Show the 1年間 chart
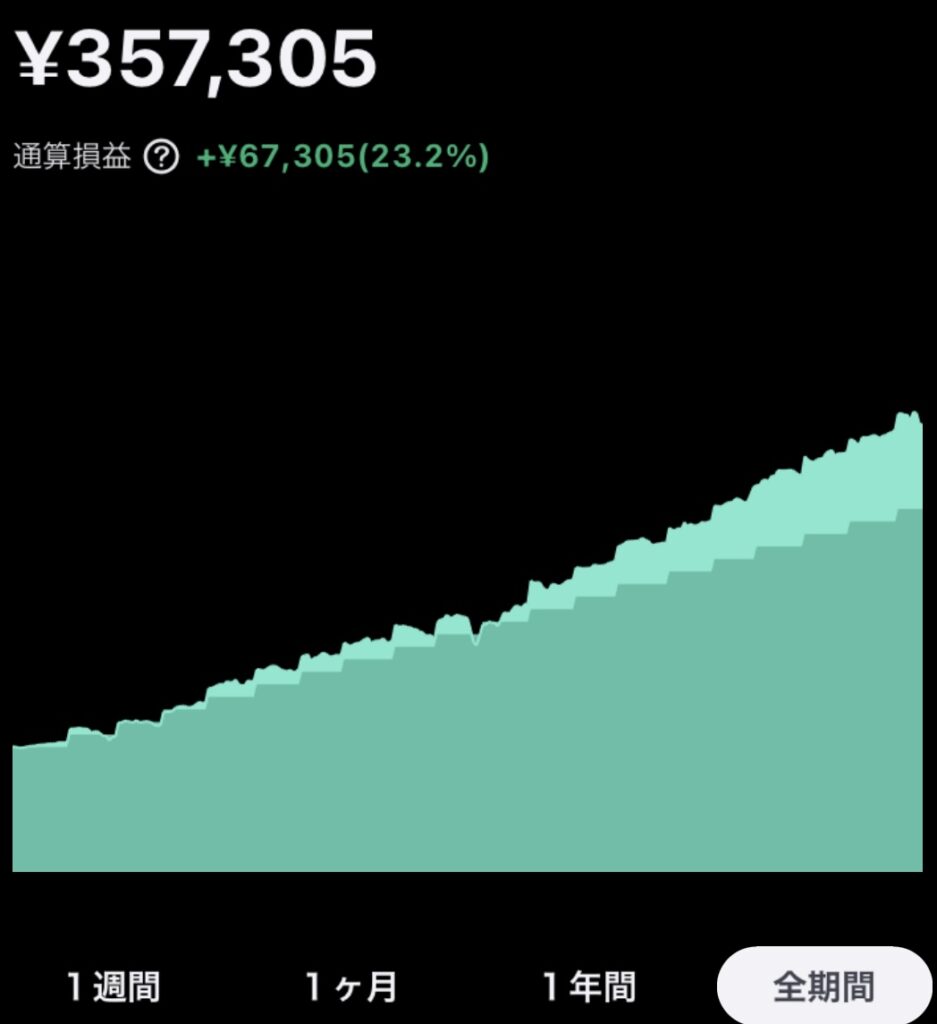 (588, 986)
